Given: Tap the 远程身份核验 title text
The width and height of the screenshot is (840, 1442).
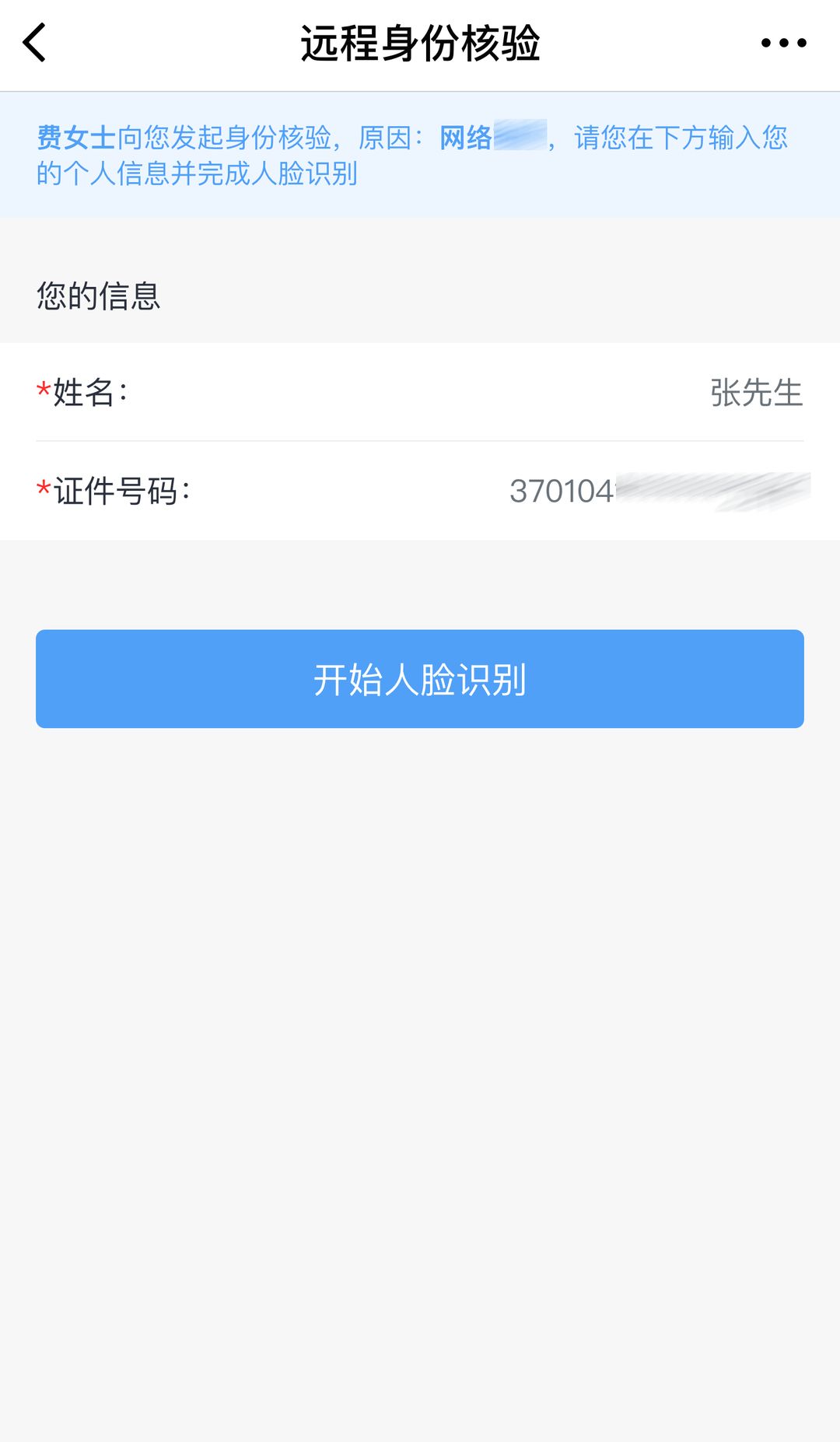Looking at the screenshot, I should pyautogui.click(x=420, y=43).
